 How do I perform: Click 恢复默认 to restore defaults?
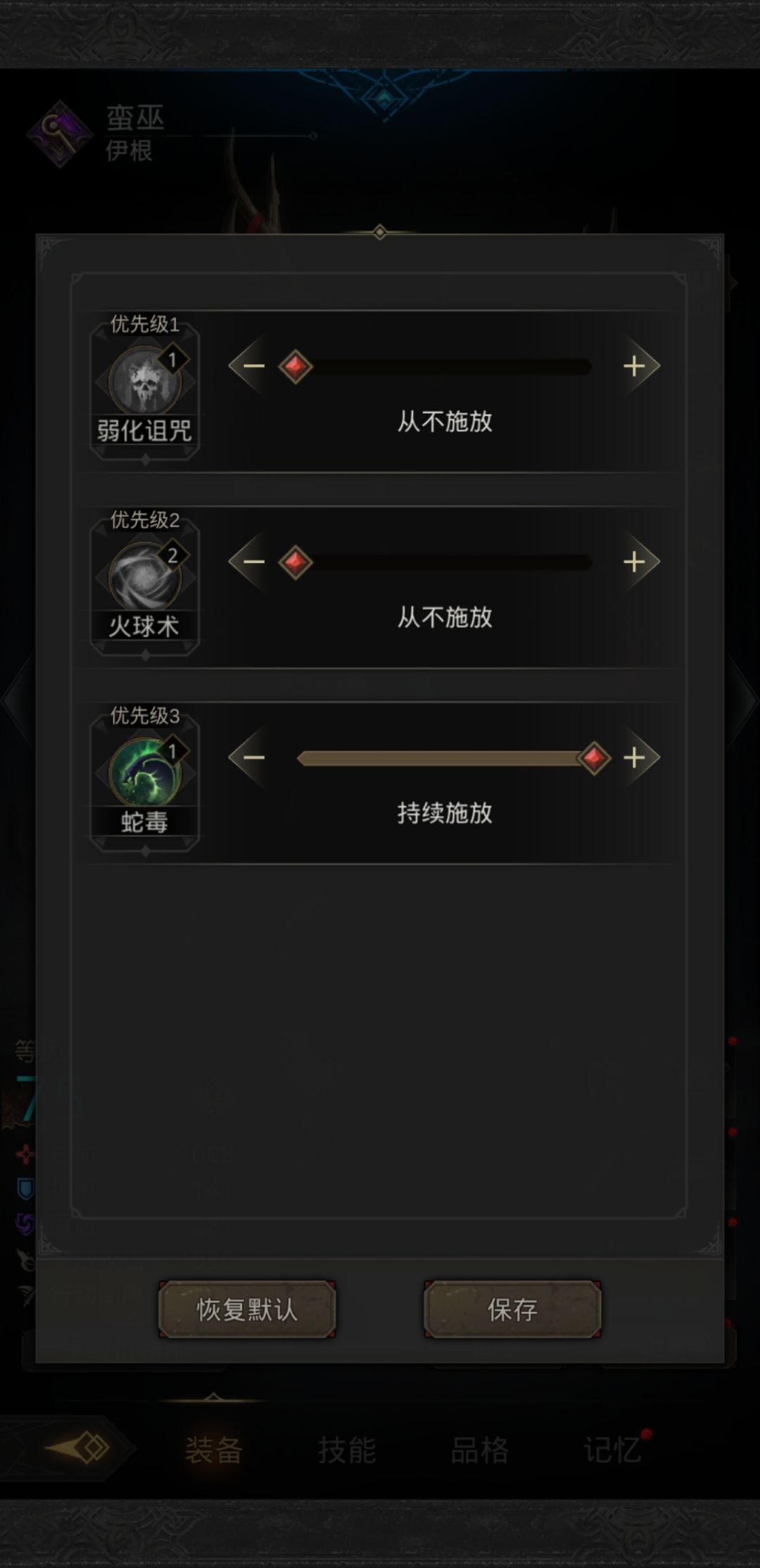tap(247, 1308)
